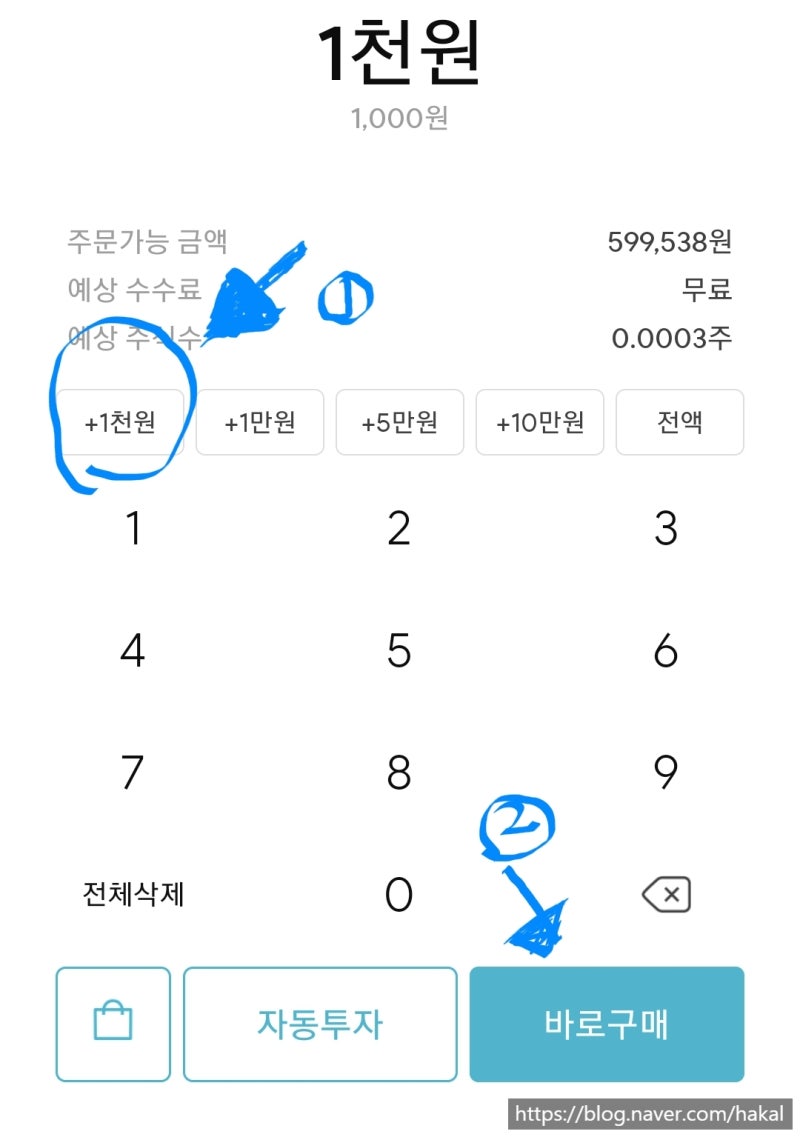800x1137 pixels.
Task: Open the 자동투자 automatic investment option
Action: (x=320, y=1024)
